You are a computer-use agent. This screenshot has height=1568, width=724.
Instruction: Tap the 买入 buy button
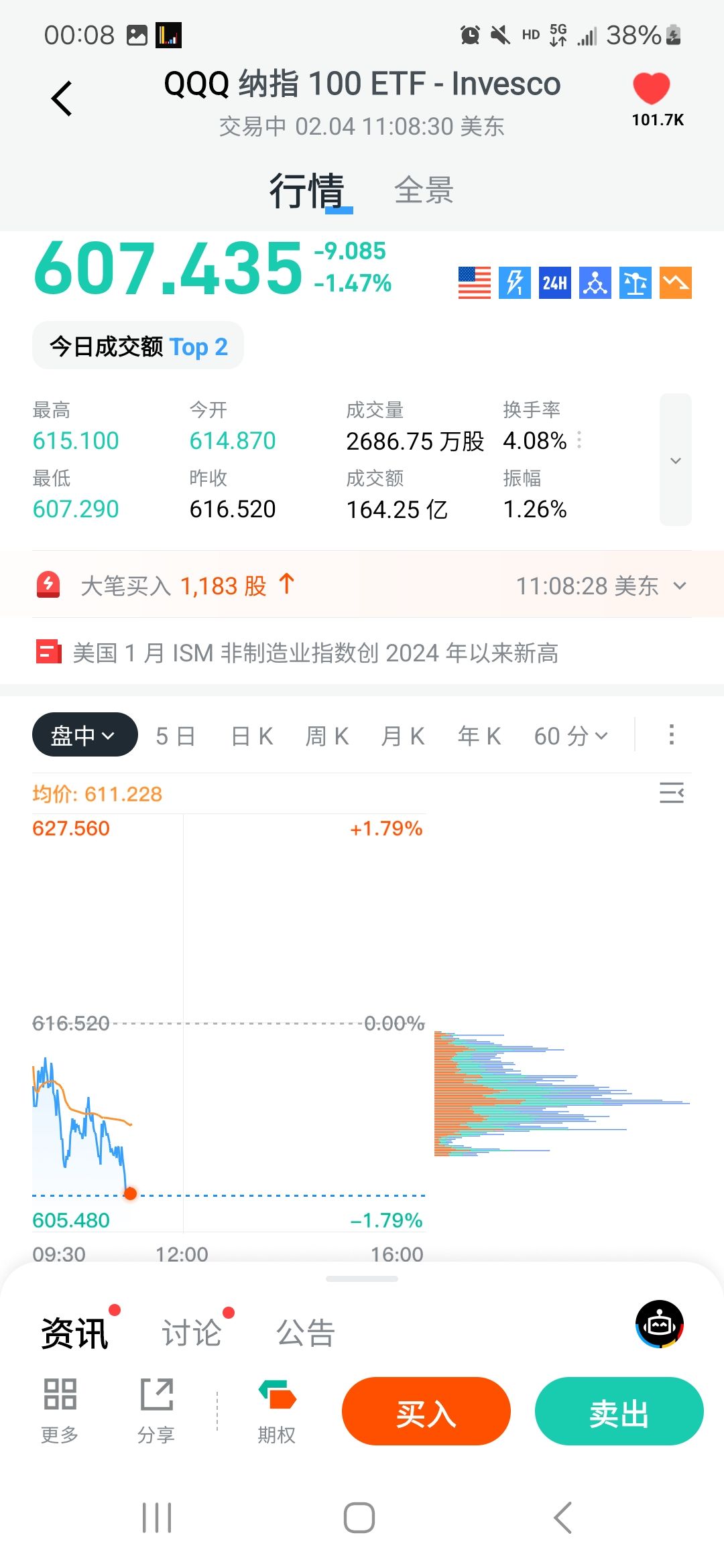tap(426, 1411)
